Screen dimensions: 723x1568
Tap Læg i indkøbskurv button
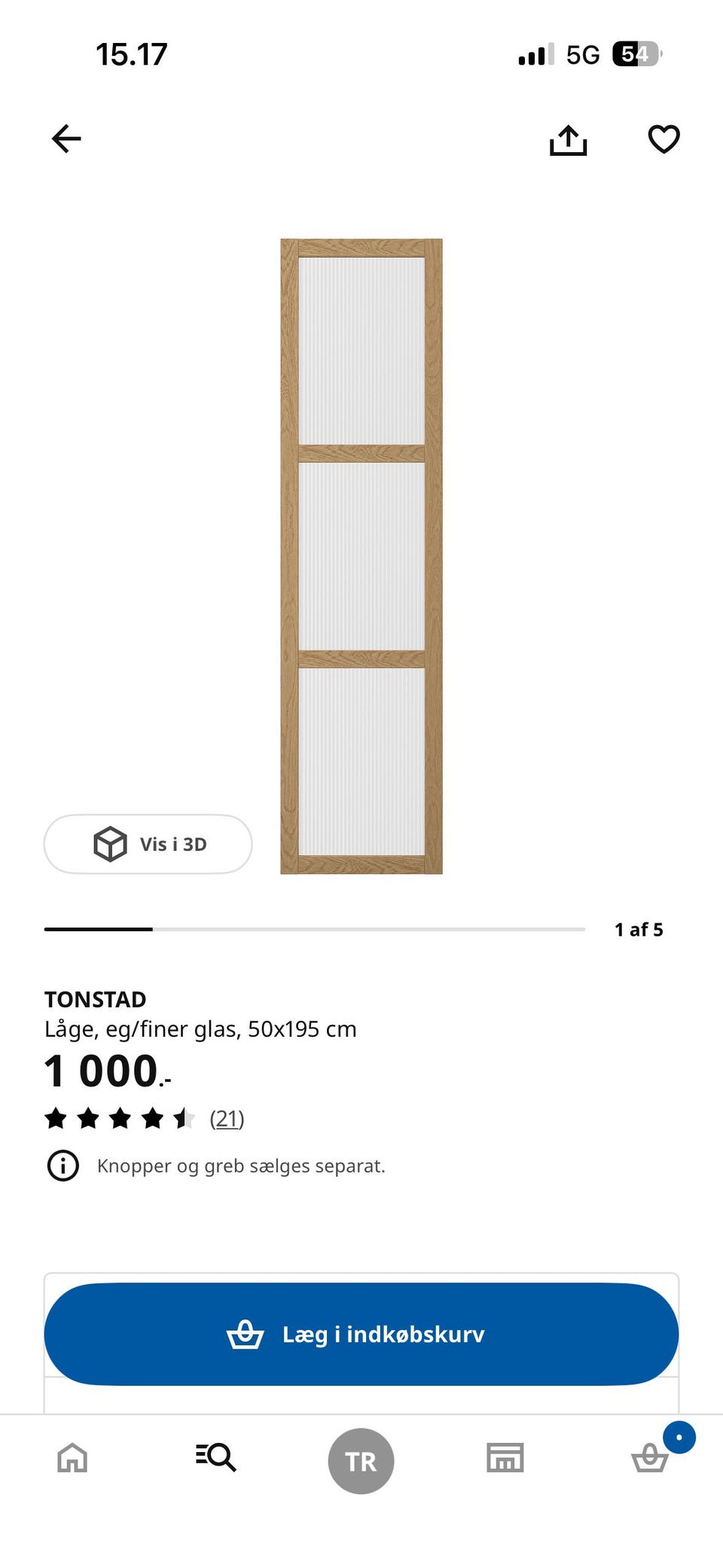361,1334
